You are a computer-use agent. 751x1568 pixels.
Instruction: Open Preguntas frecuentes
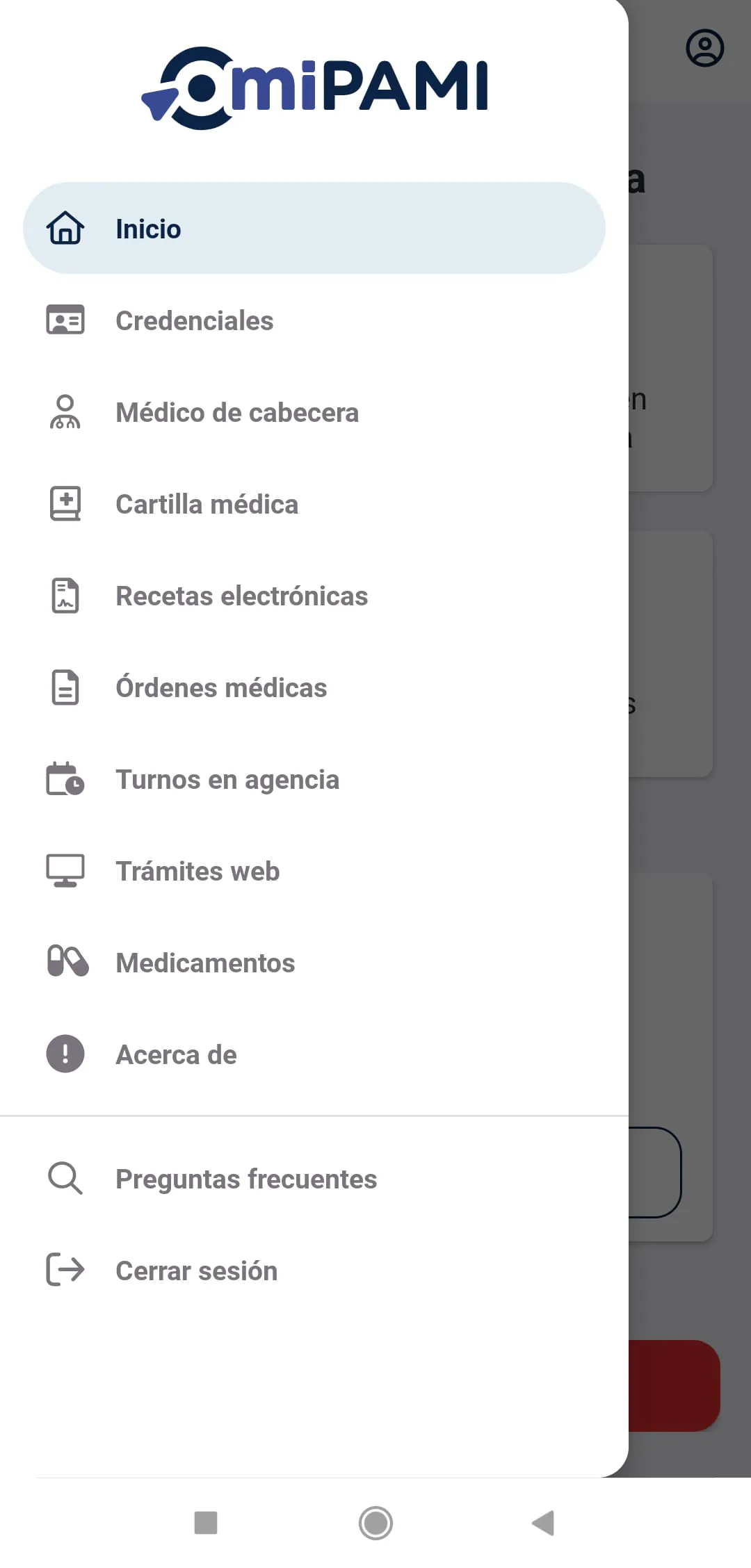(246, 1177)
